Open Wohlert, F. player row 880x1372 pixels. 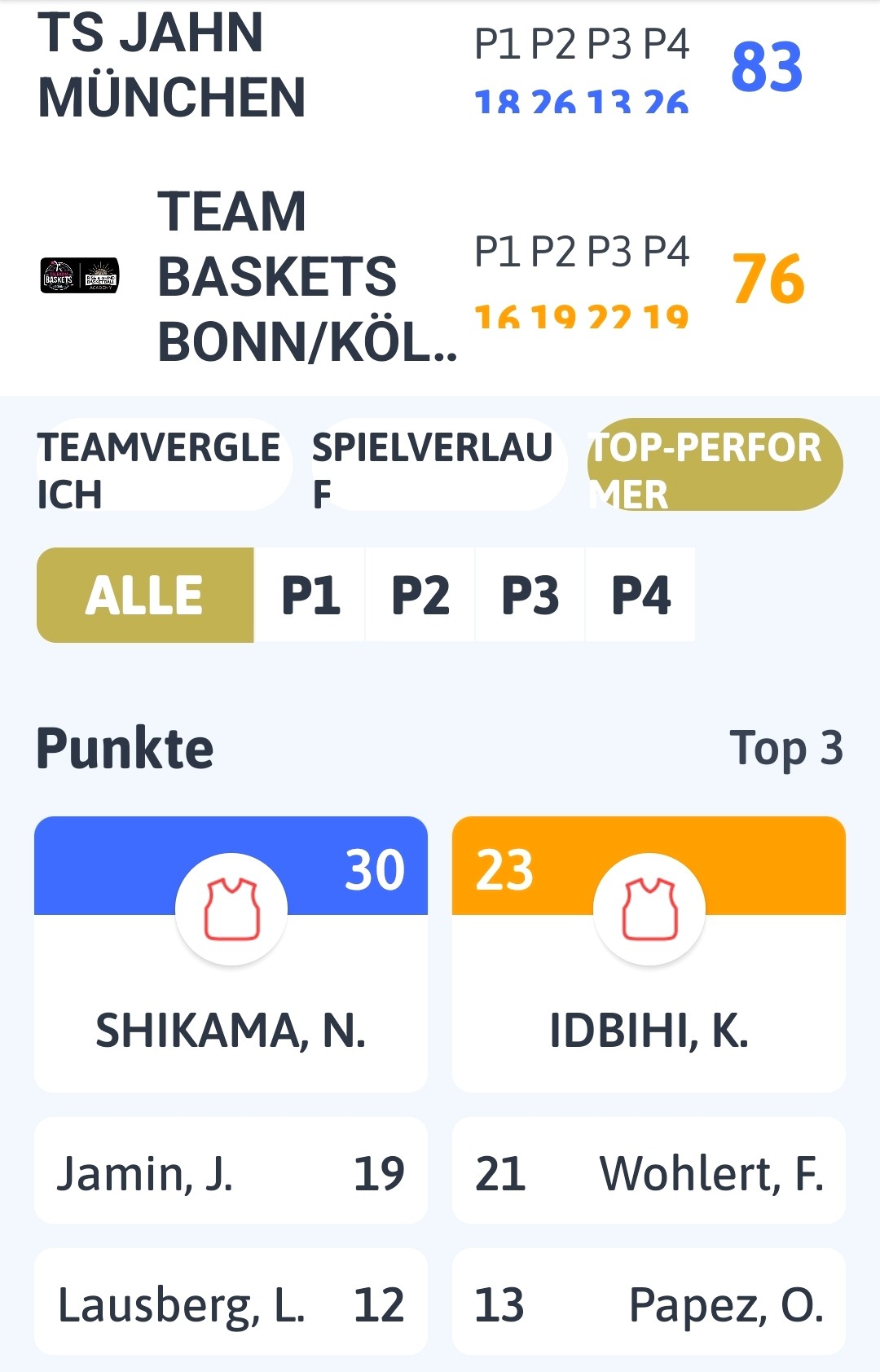coord(649,1172)
